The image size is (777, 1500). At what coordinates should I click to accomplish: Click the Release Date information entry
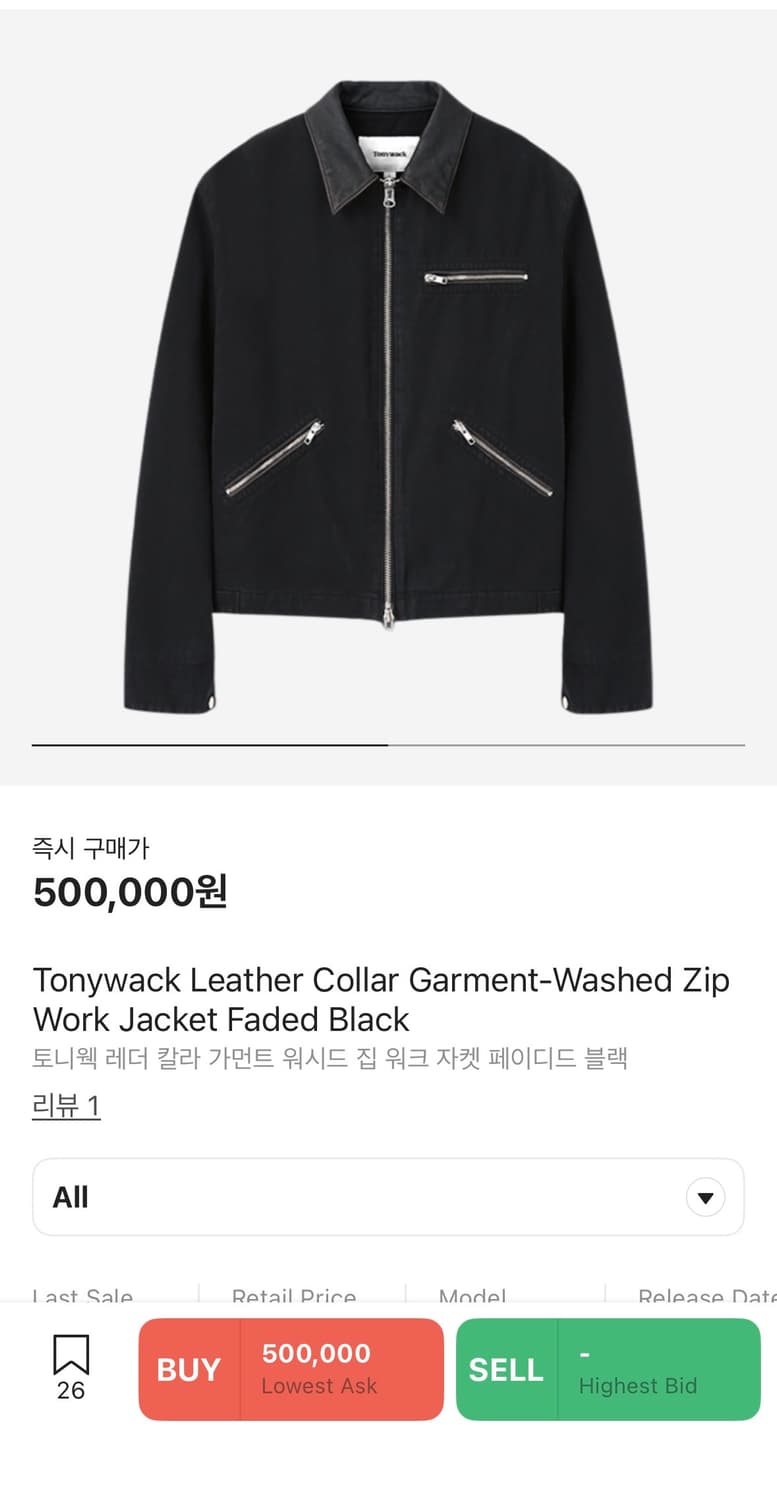pos(708,1297)
